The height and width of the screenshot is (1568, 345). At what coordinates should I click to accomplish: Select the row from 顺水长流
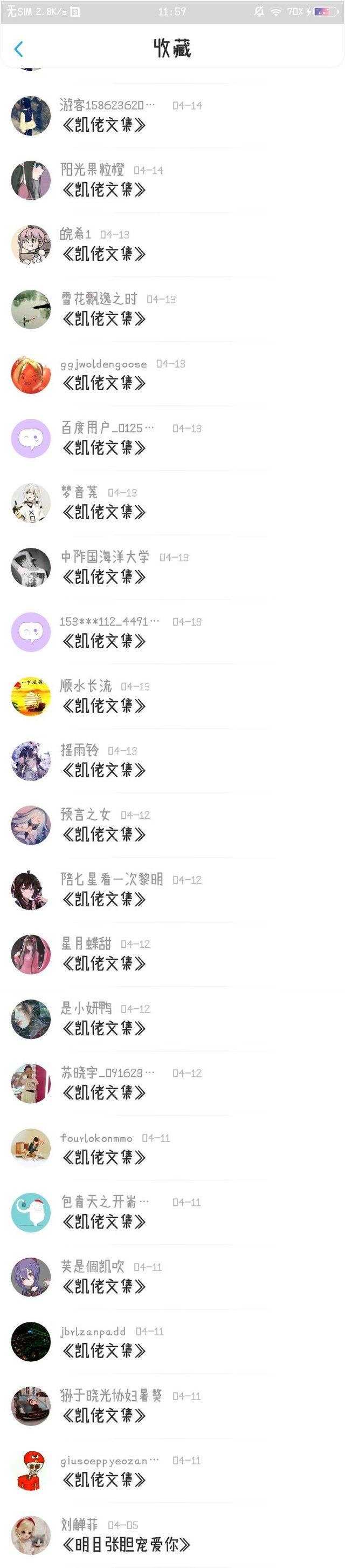pyautogui.click(x=172, y=696)
